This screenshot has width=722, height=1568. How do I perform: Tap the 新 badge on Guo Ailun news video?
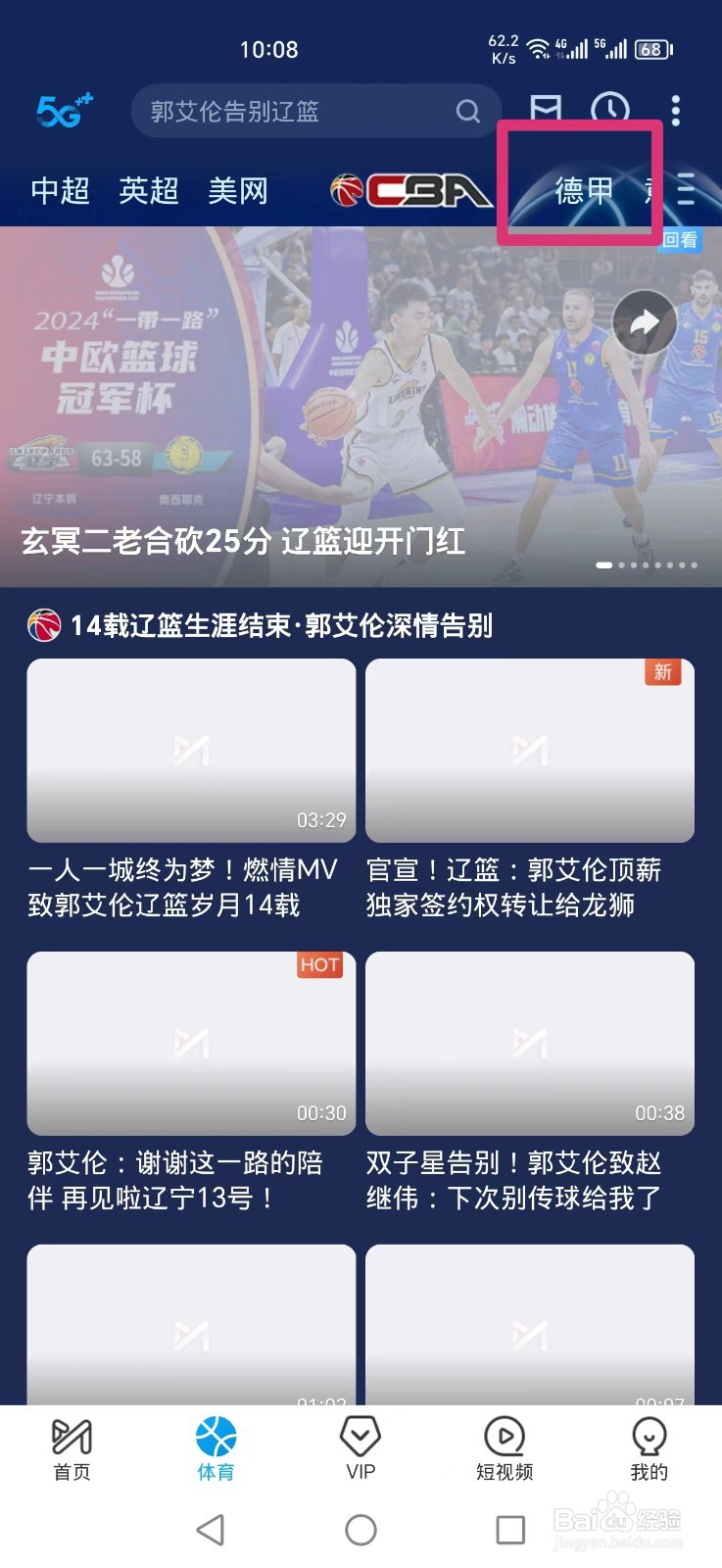664,672
